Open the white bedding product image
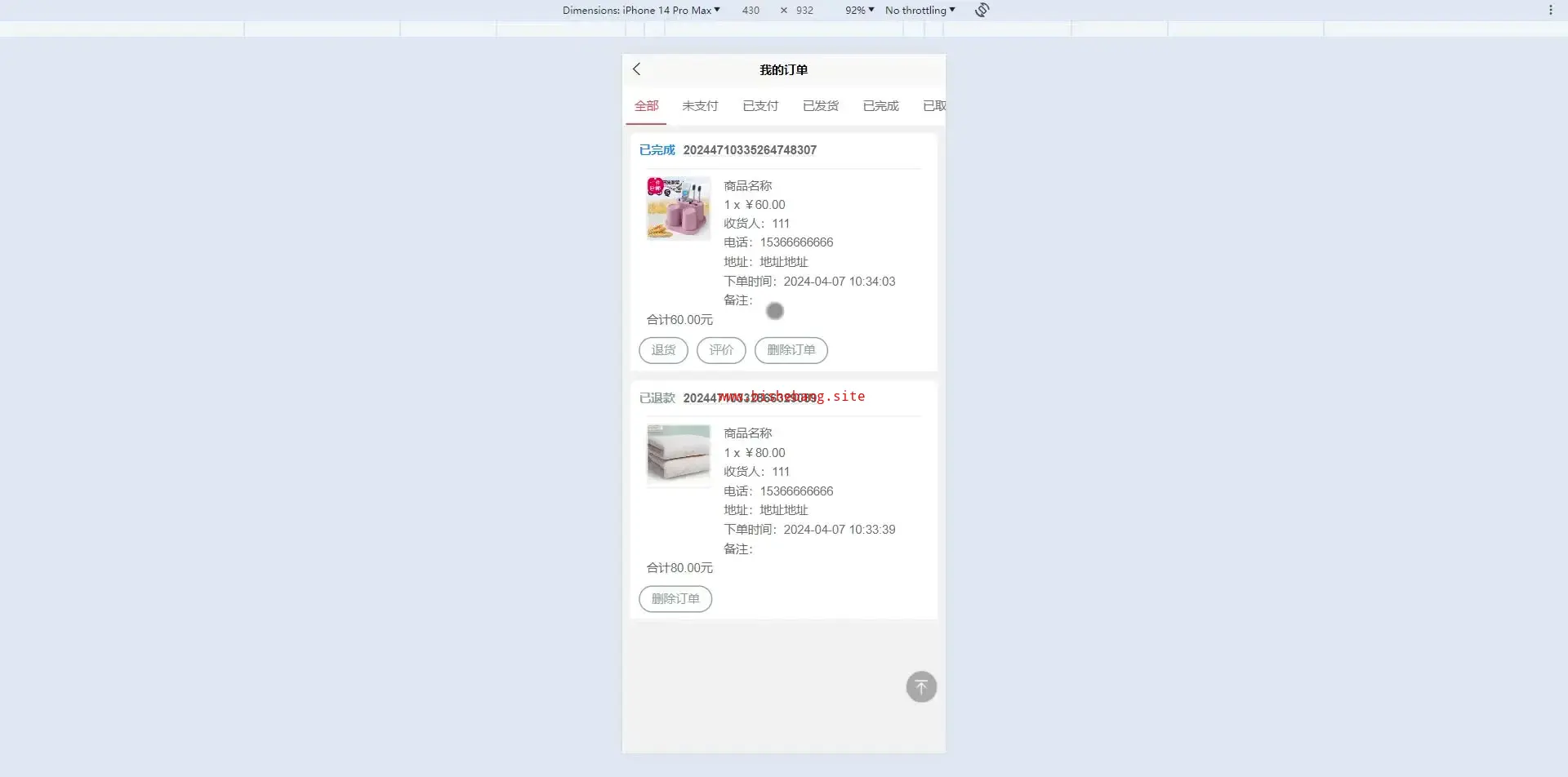This screenshot has height=777, width=1568. 679,455
